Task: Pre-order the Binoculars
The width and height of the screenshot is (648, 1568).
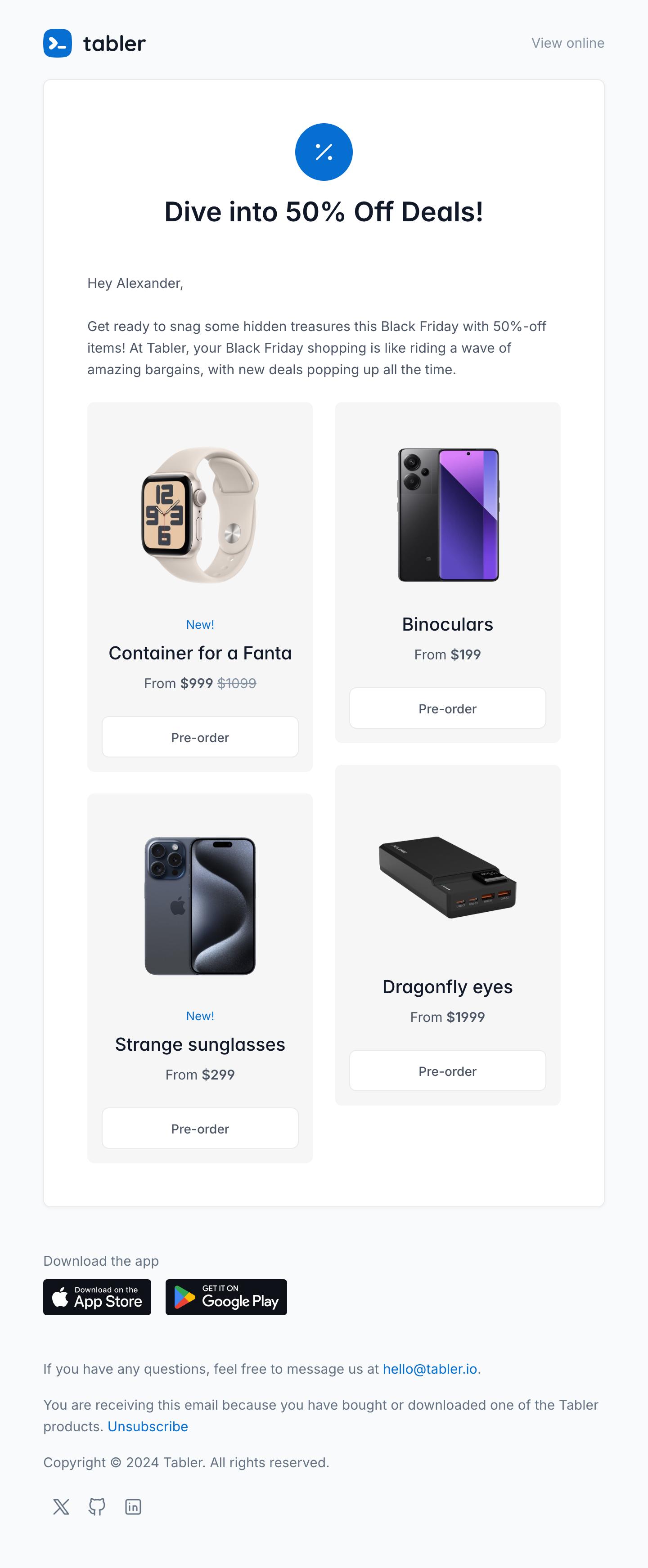Action: click(447, 708)
